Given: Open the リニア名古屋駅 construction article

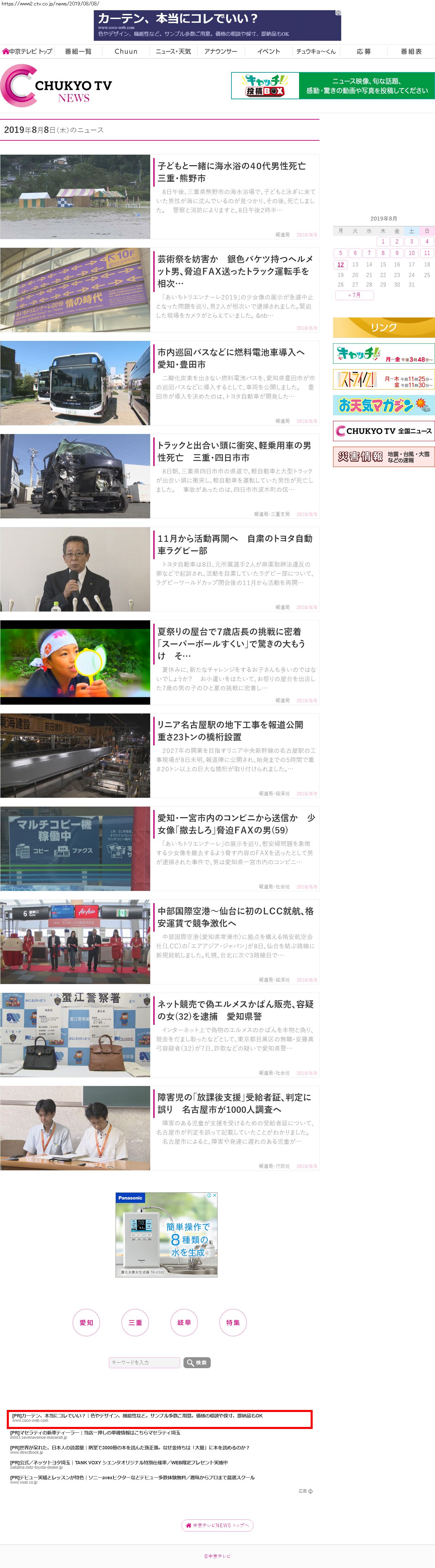Looking at the screenshot, I should 230,730.
